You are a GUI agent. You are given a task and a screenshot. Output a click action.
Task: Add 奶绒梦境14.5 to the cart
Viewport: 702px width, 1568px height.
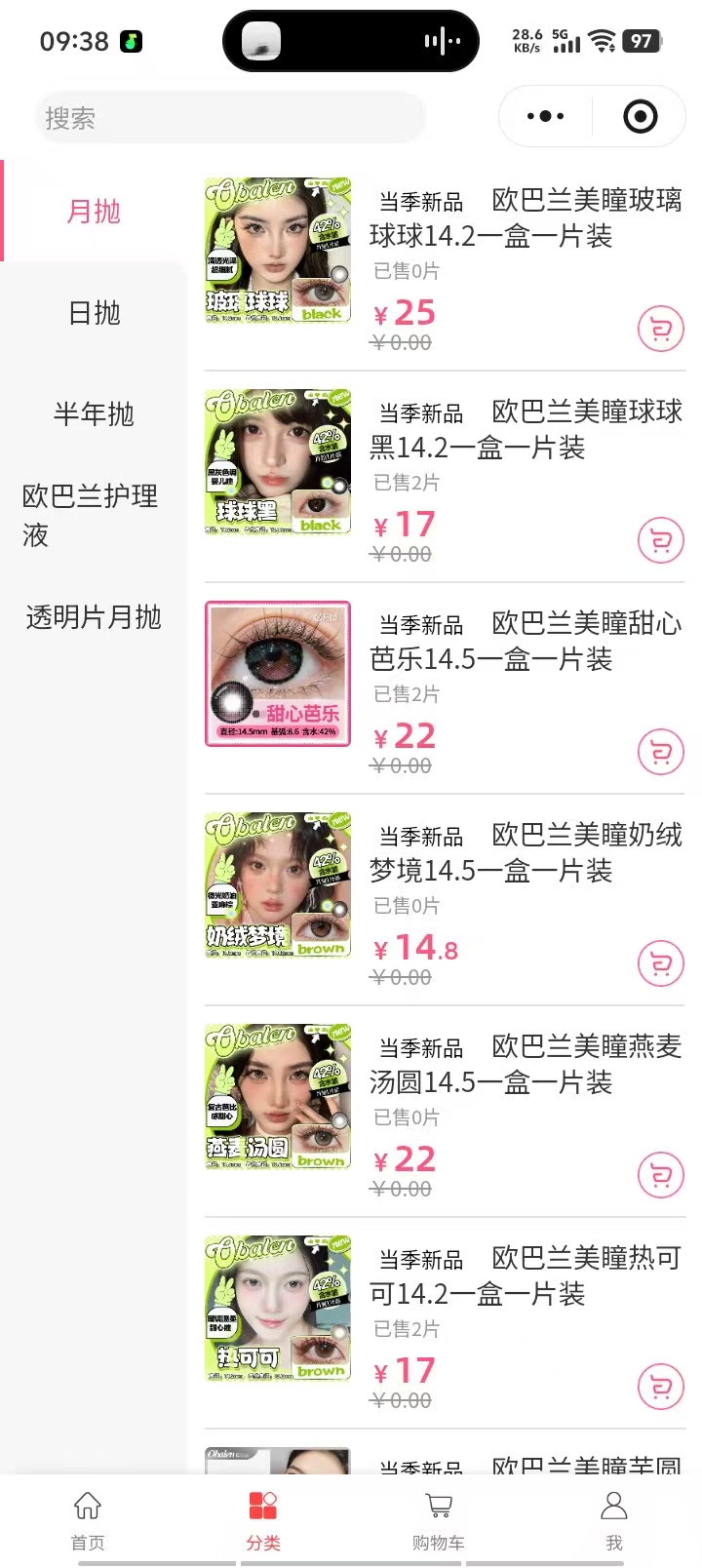[x=660, y=963]
